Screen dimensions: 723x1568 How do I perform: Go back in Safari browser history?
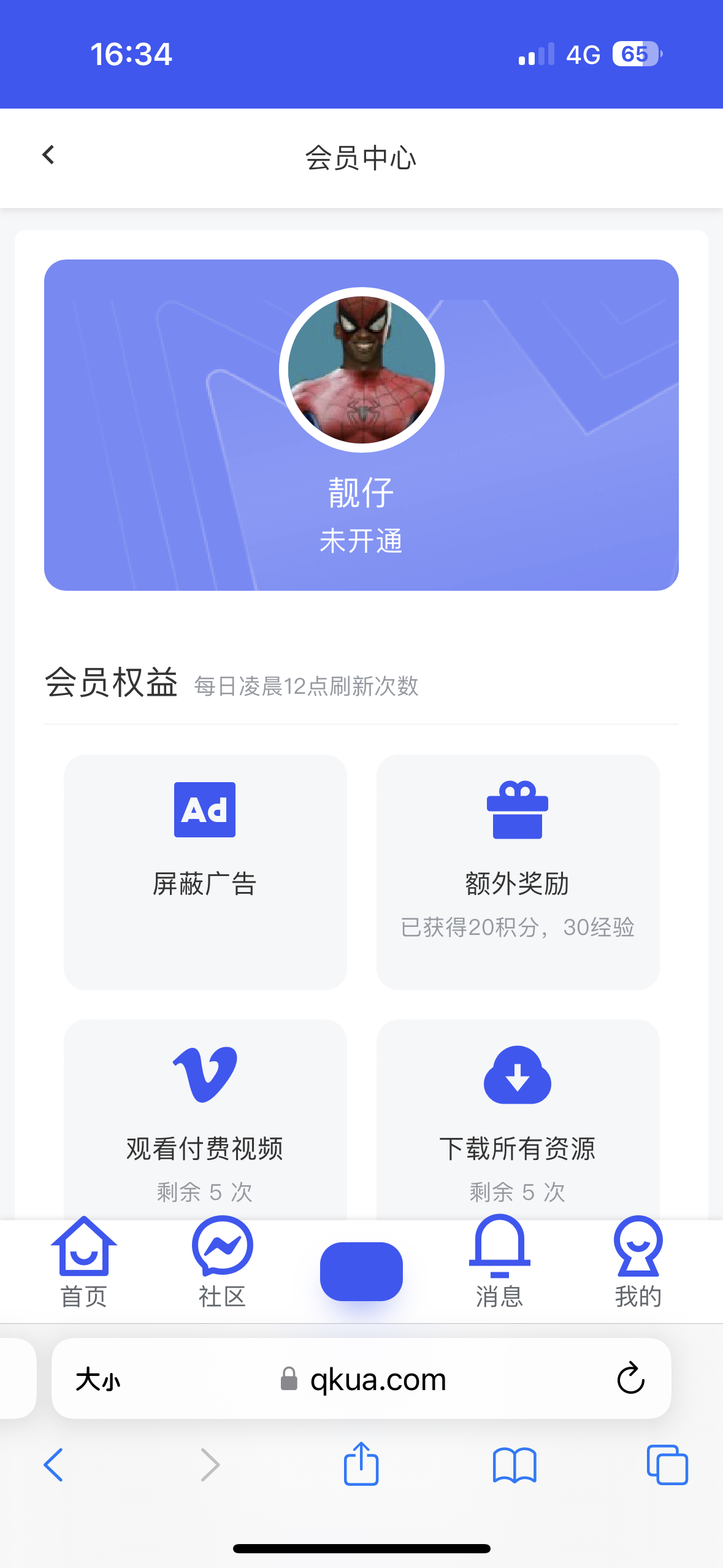pyautogui.click(x=54, y=1465)
